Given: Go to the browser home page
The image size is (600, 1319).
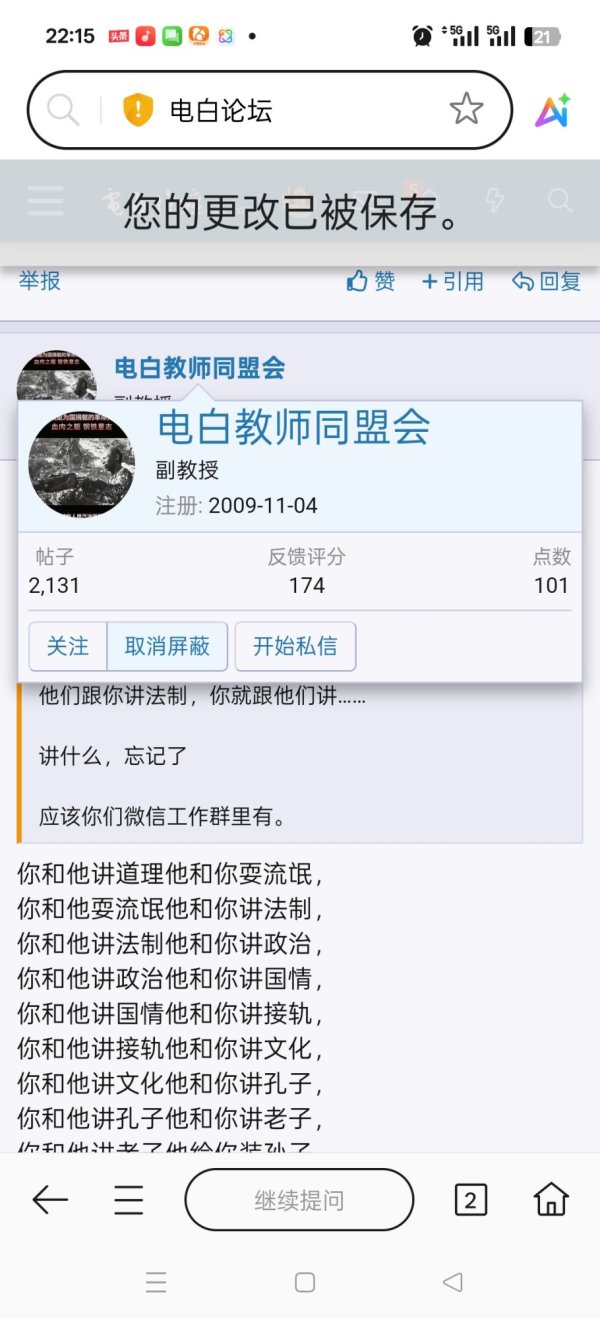Looking at the screenshot, I should 551,1199.
